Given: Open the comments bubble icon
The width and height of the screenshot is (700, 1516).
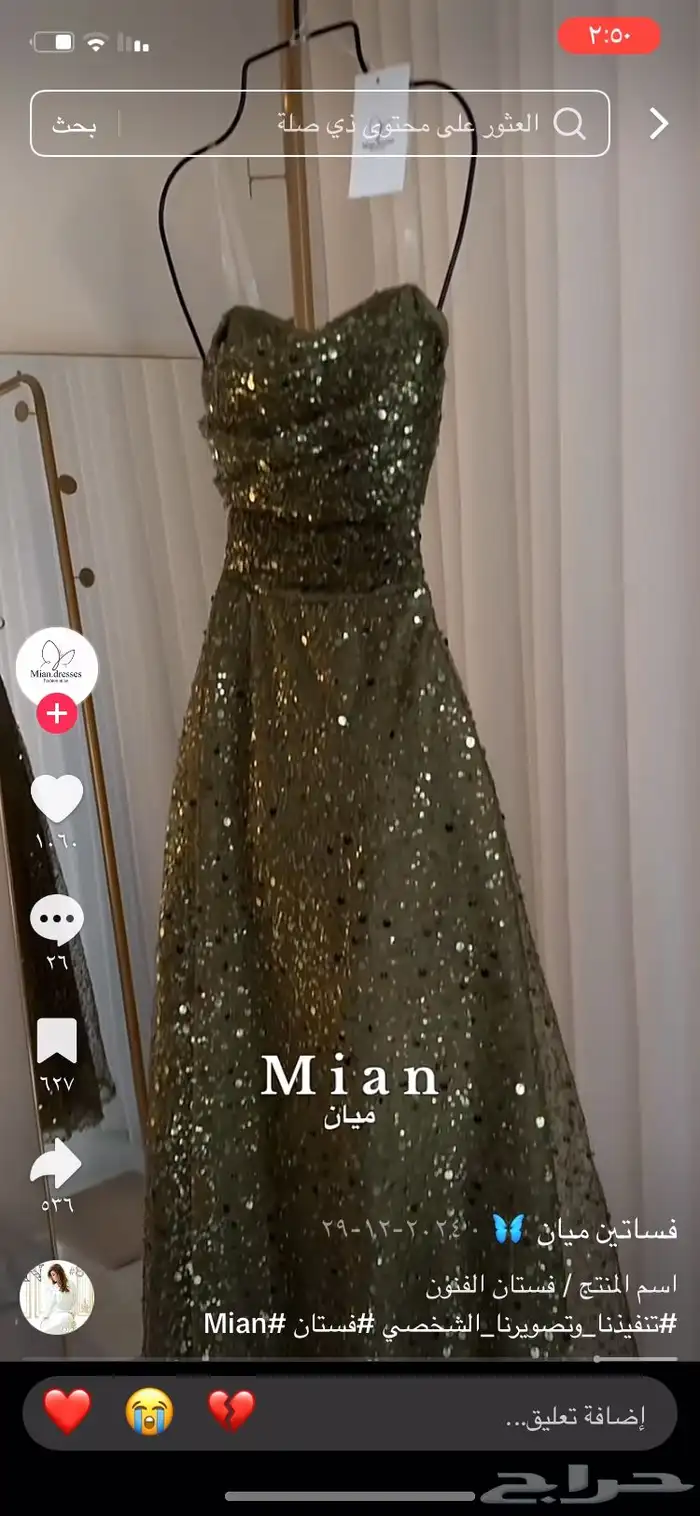Looking at the screenshot, I should 57,918.
